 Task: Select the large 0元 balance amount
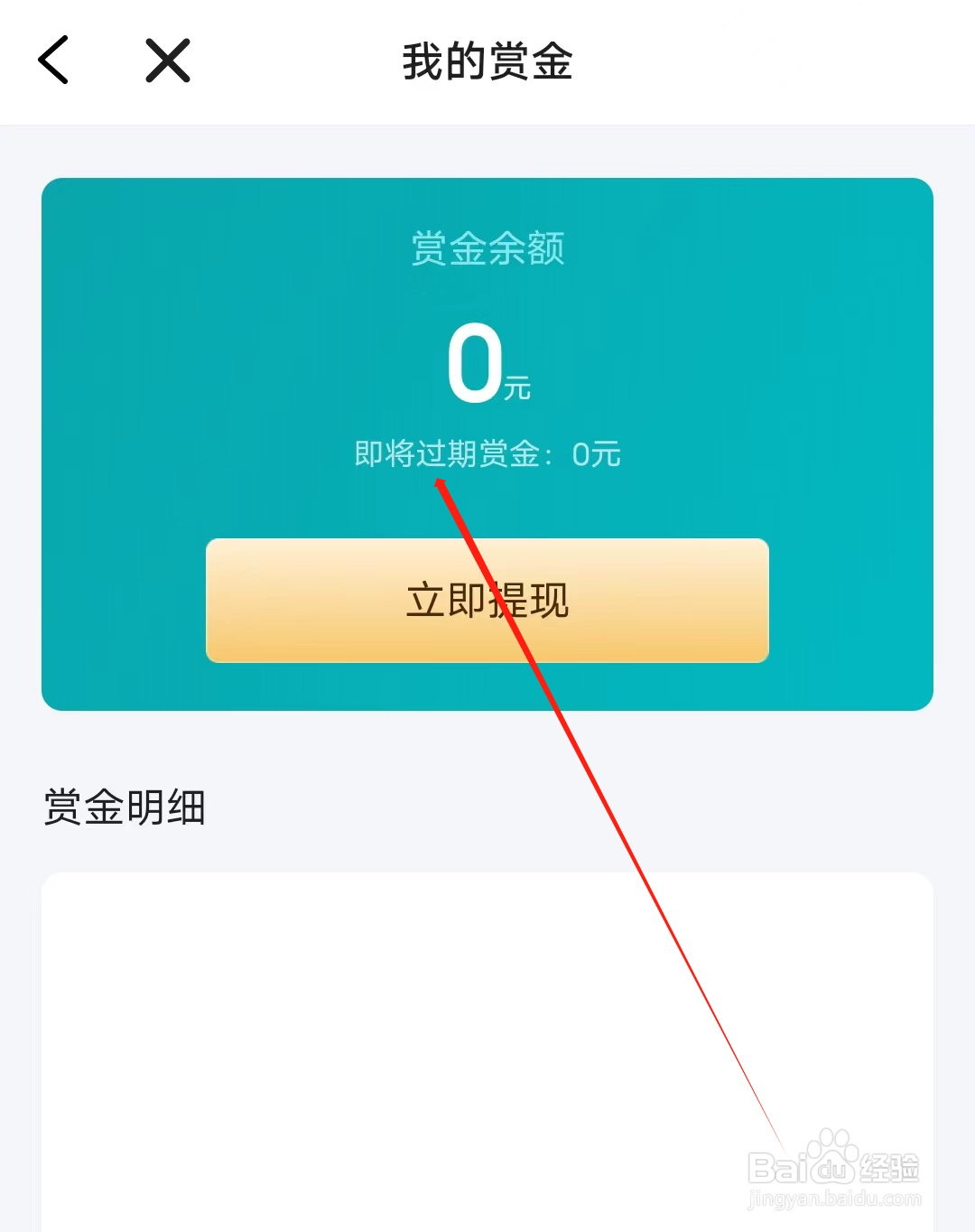(487, 365)
